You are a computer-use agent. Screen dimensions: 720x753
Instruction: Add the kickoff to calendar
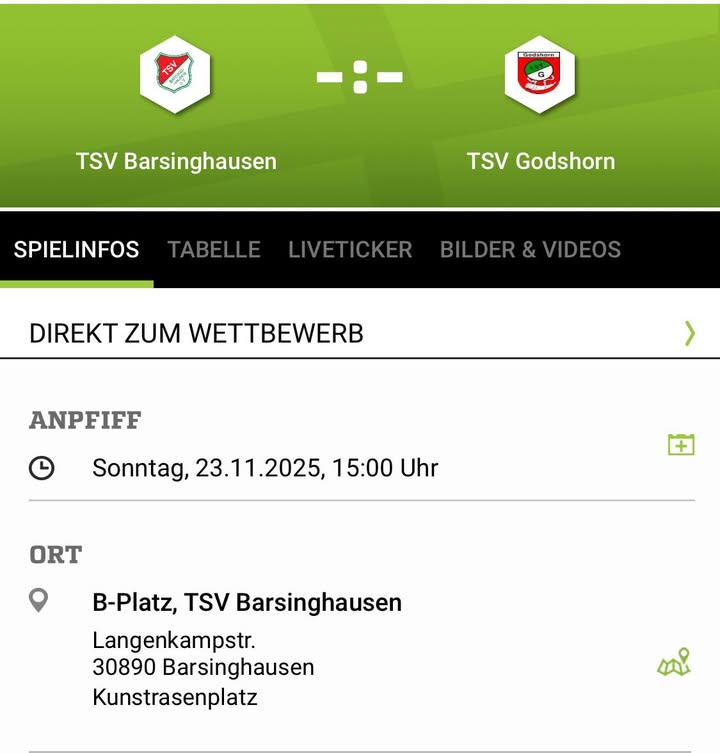[681, 445]
